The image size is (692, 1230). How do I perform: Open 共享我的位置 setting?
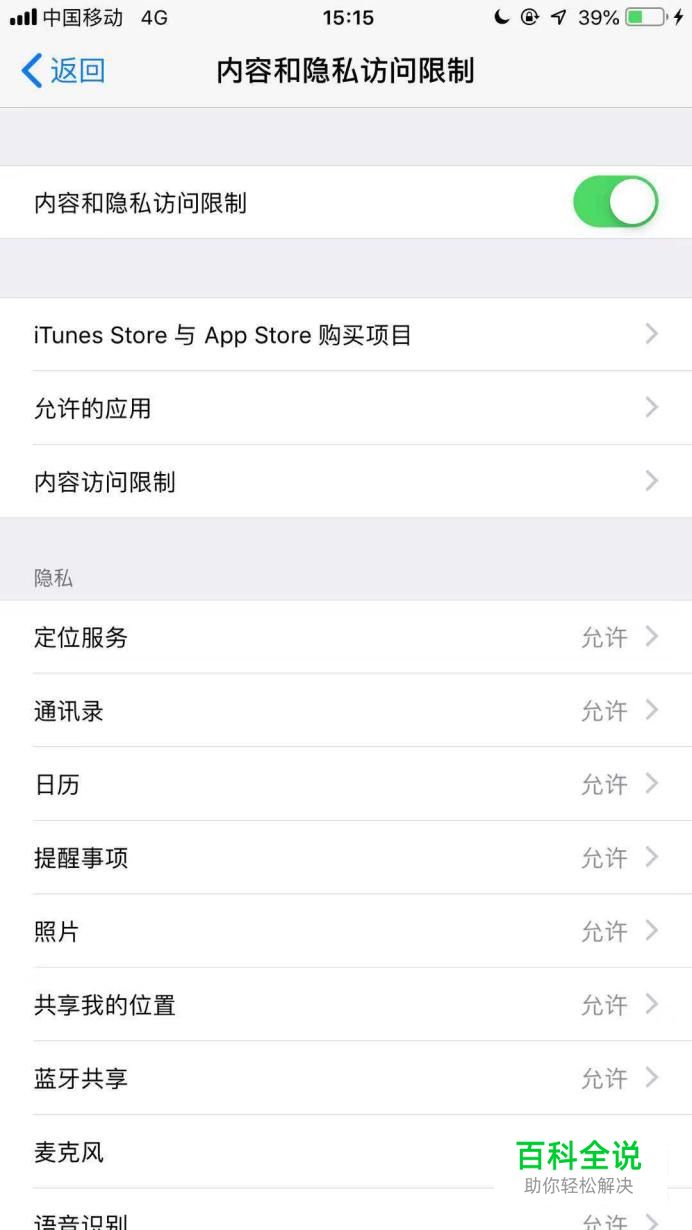pos(346,1004)
